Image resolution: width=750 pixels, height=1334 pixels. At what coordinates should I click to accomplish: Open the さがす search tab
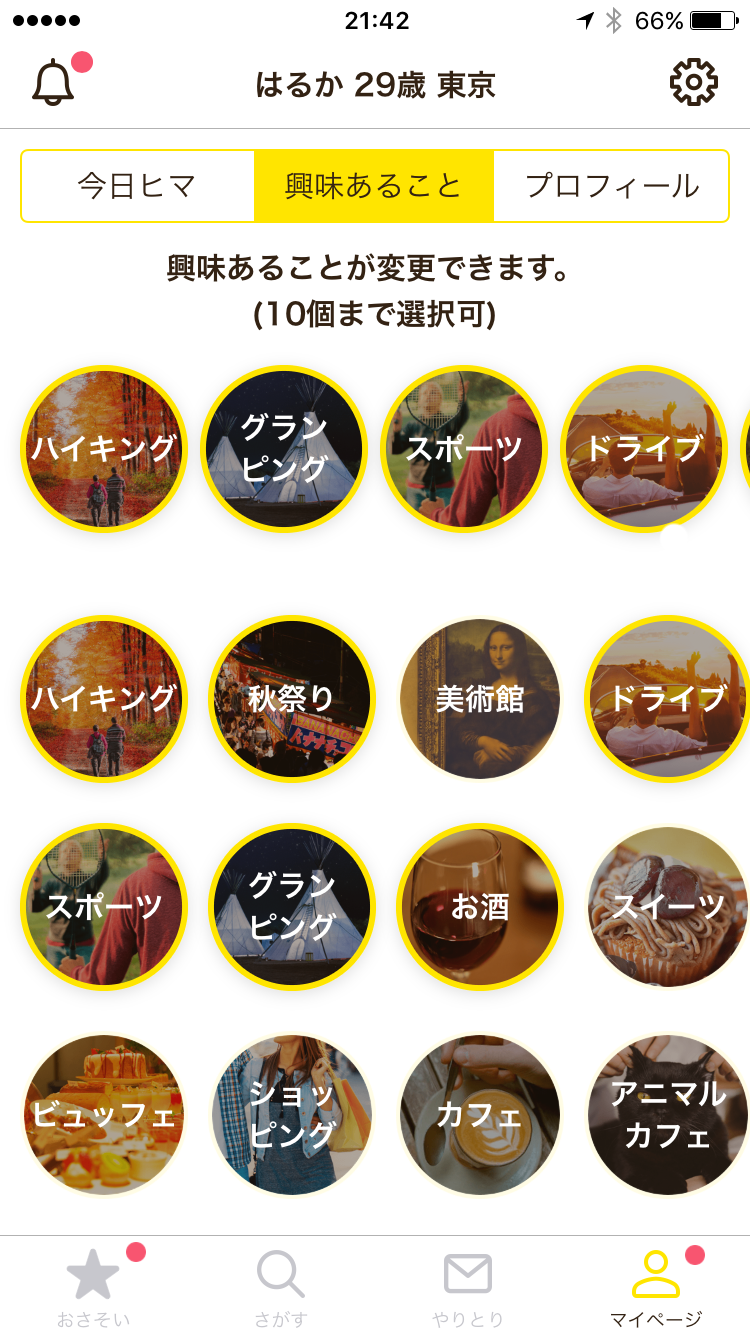(281, 1285)
